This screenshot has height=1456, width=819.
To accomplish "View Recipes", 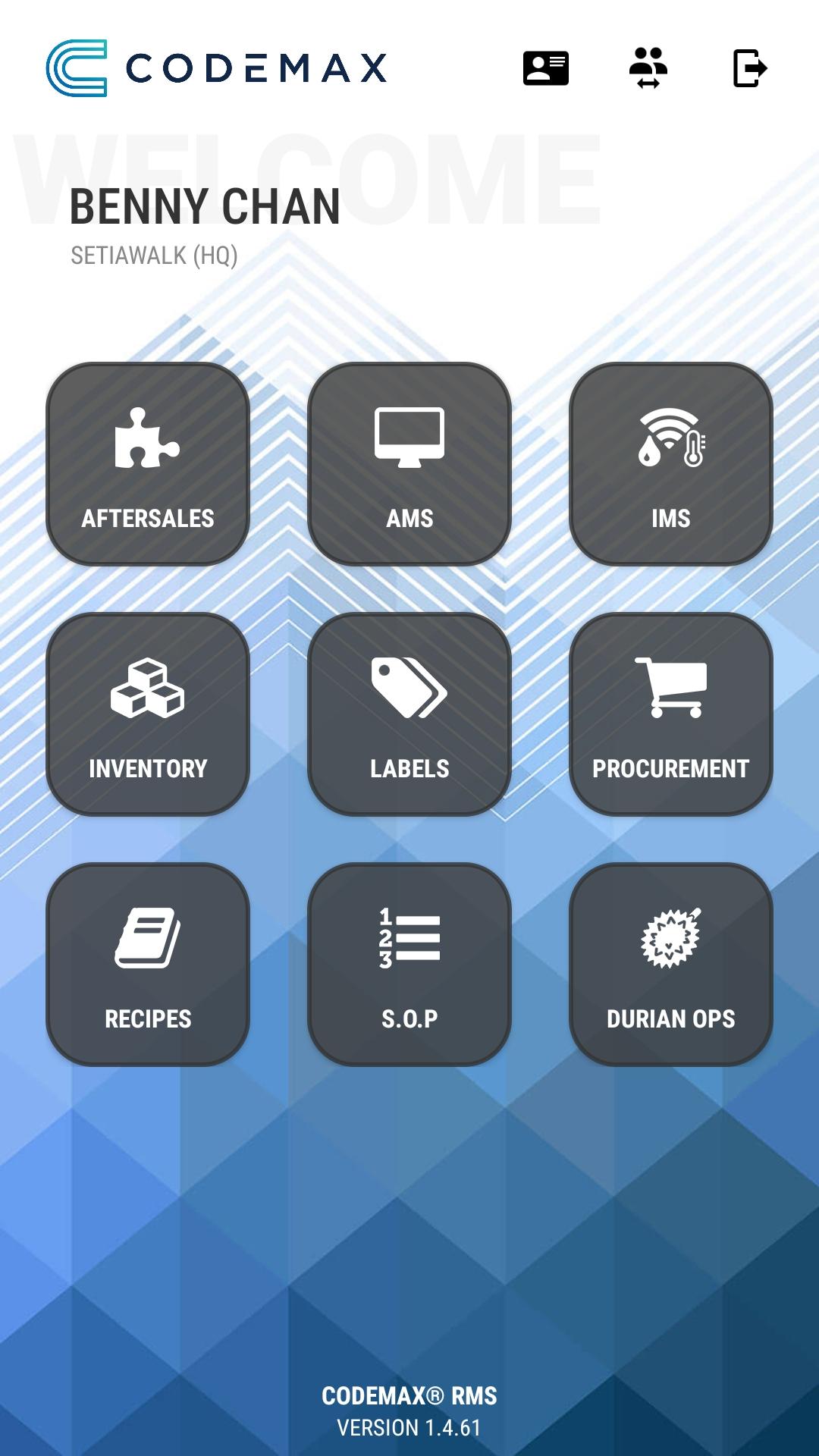I will click(148, 965).
